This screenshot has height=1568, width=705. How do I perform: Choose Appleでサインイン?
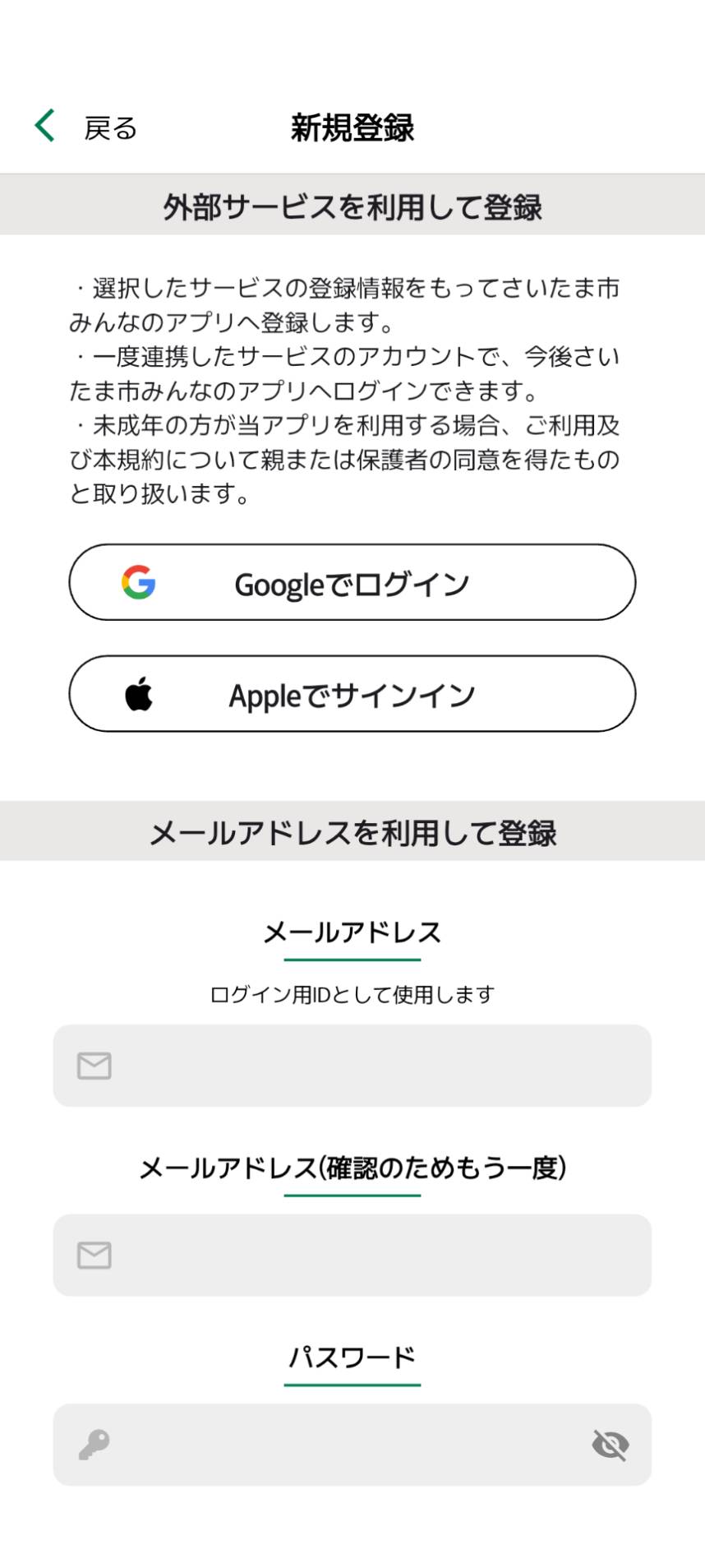(352, 694)
